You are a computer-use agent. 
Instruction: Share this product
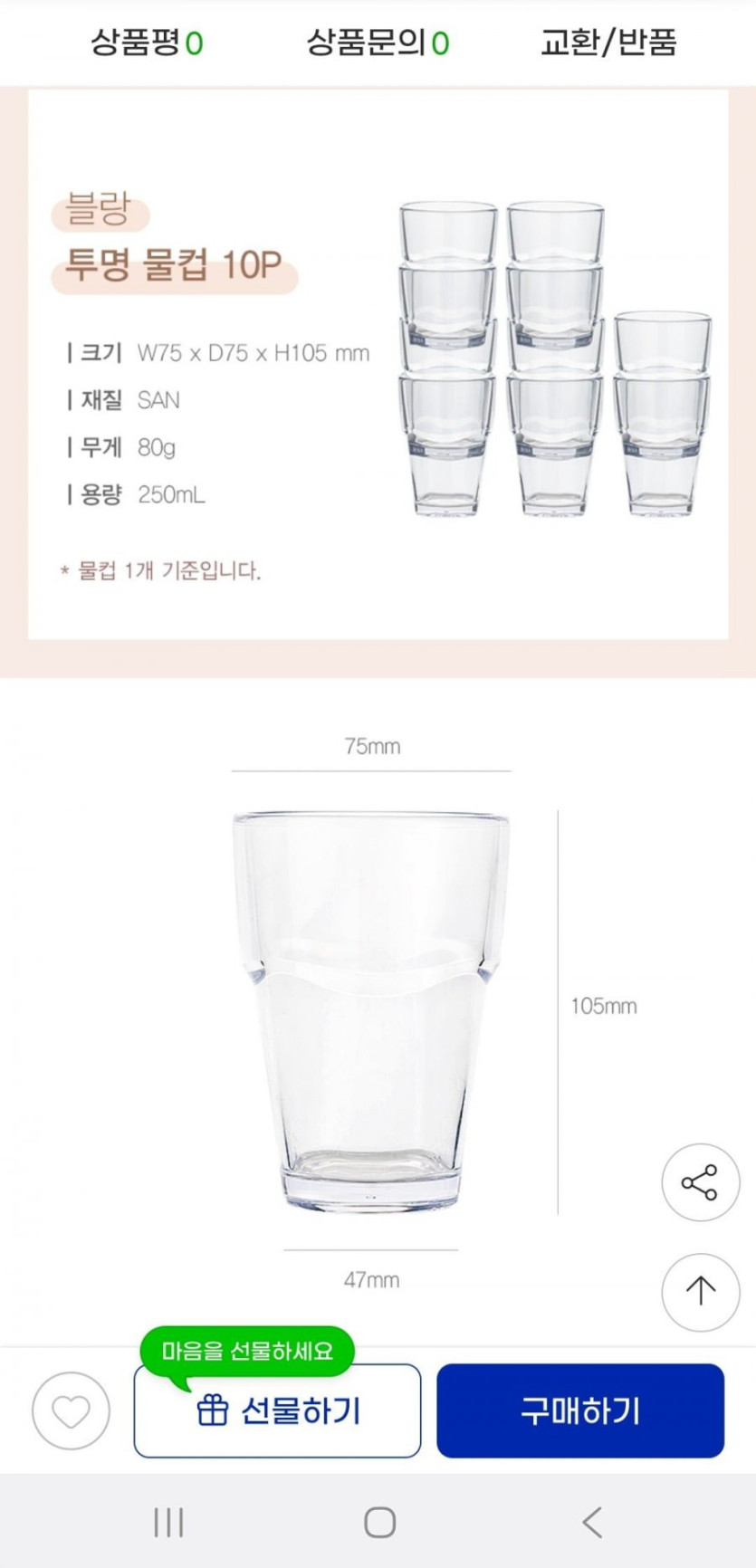point(700,1182)
